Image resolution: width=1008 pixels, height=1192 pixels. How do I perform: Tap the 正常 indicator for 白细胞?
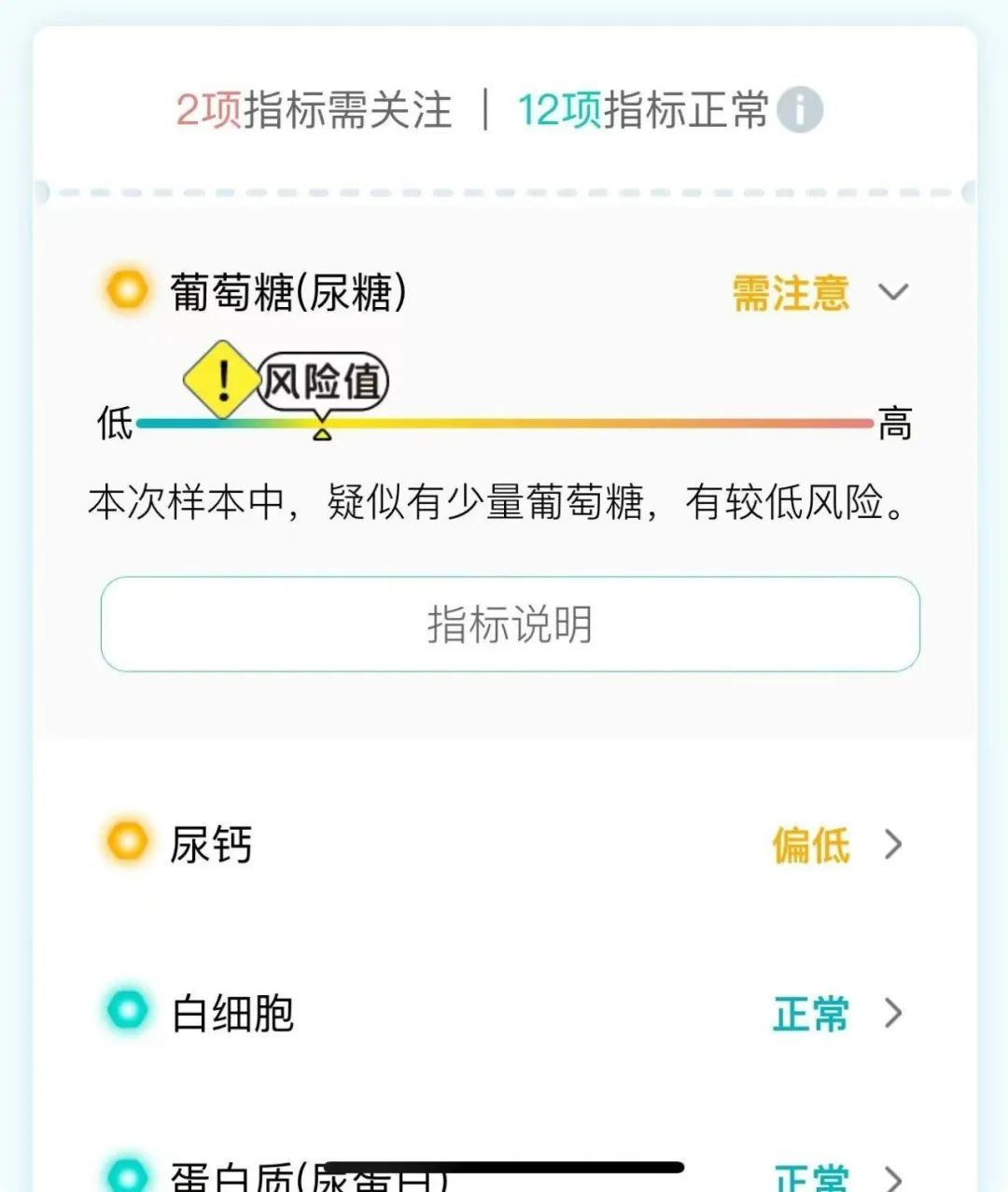[810, 1016]
